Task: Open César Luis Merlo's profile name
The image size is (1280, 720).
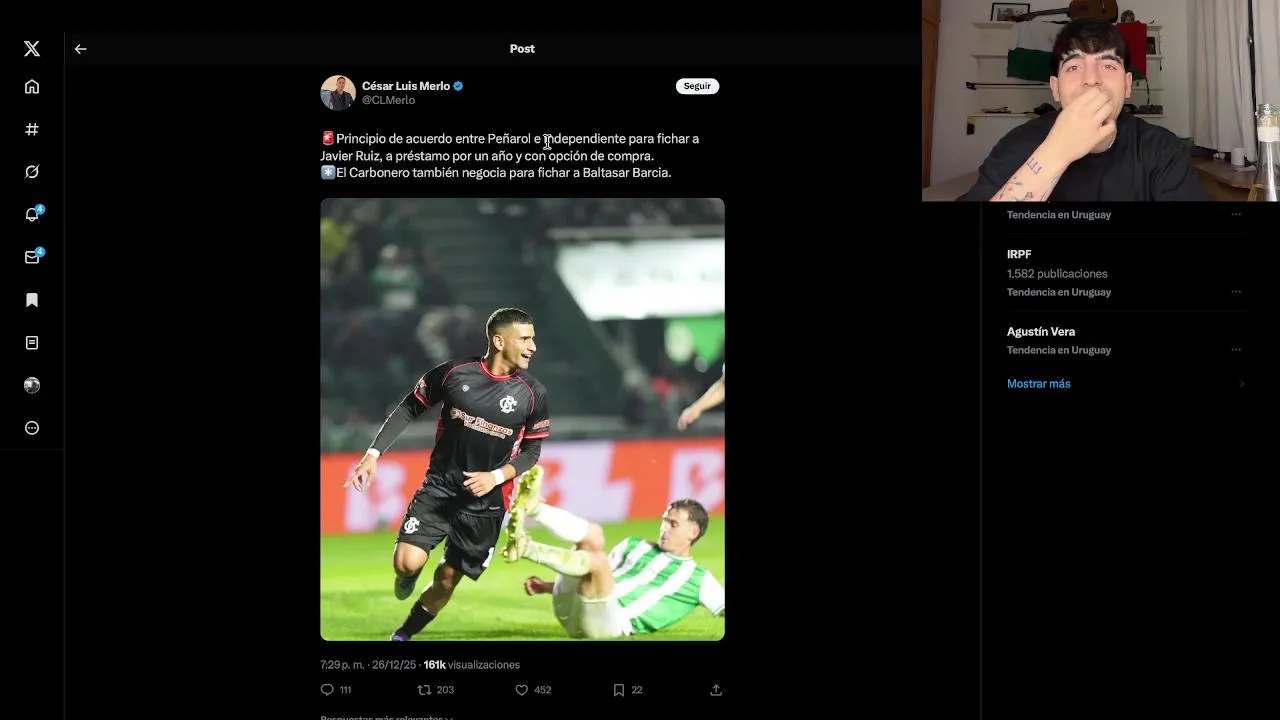Action: (x=405, y=86)
